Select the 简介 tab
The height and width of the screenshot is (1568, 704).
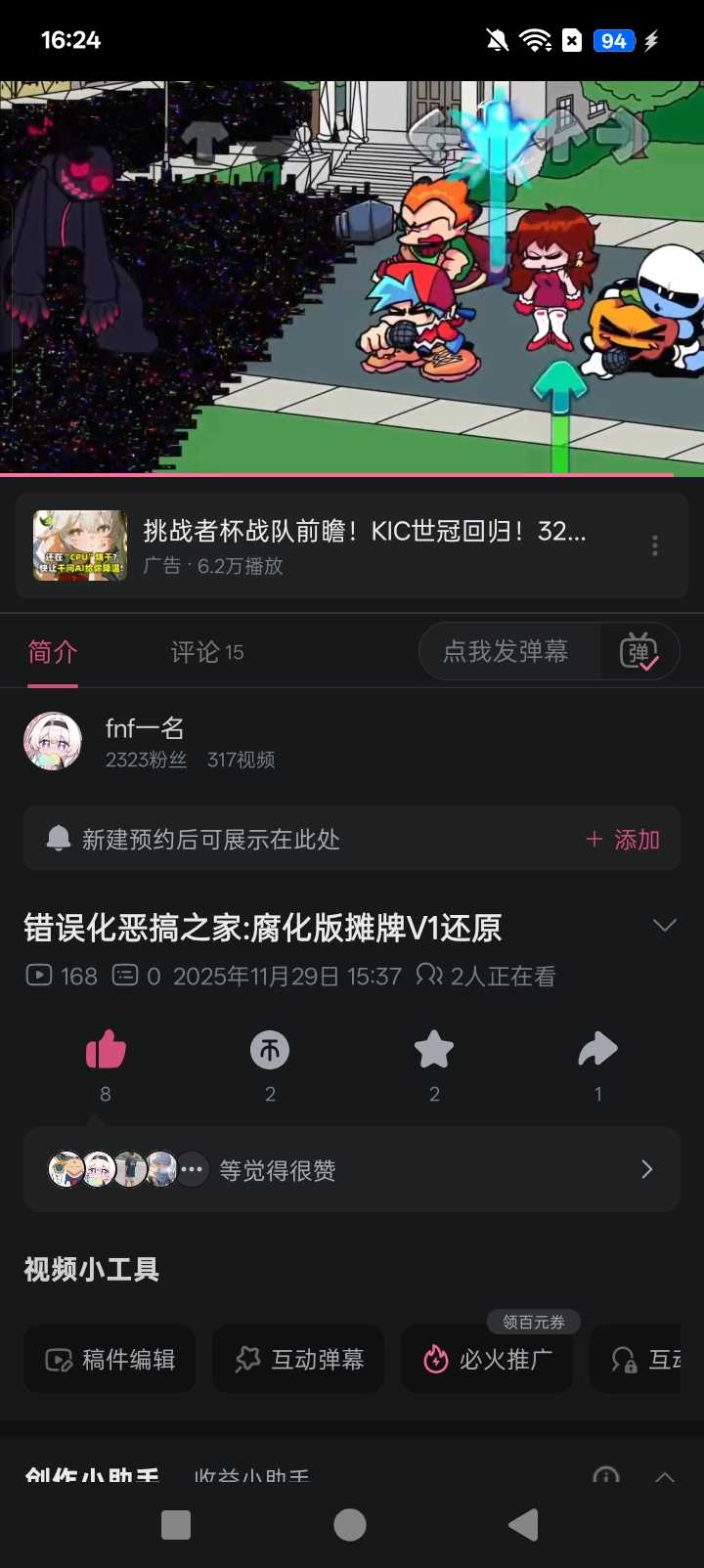pos(53,652)
